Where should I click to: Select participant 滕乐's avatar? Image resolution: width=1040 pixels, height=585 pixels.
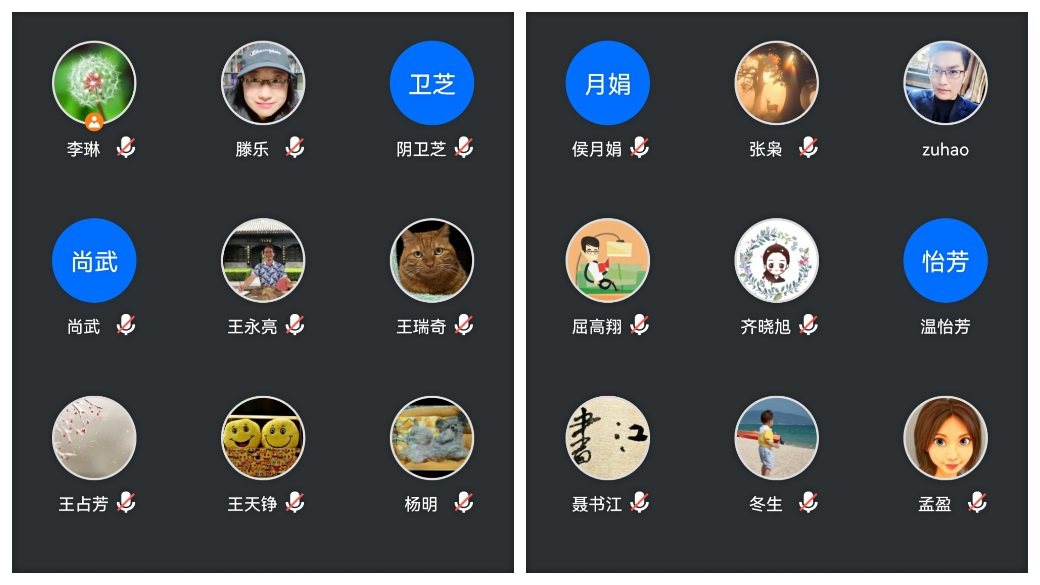coord(263,83)
